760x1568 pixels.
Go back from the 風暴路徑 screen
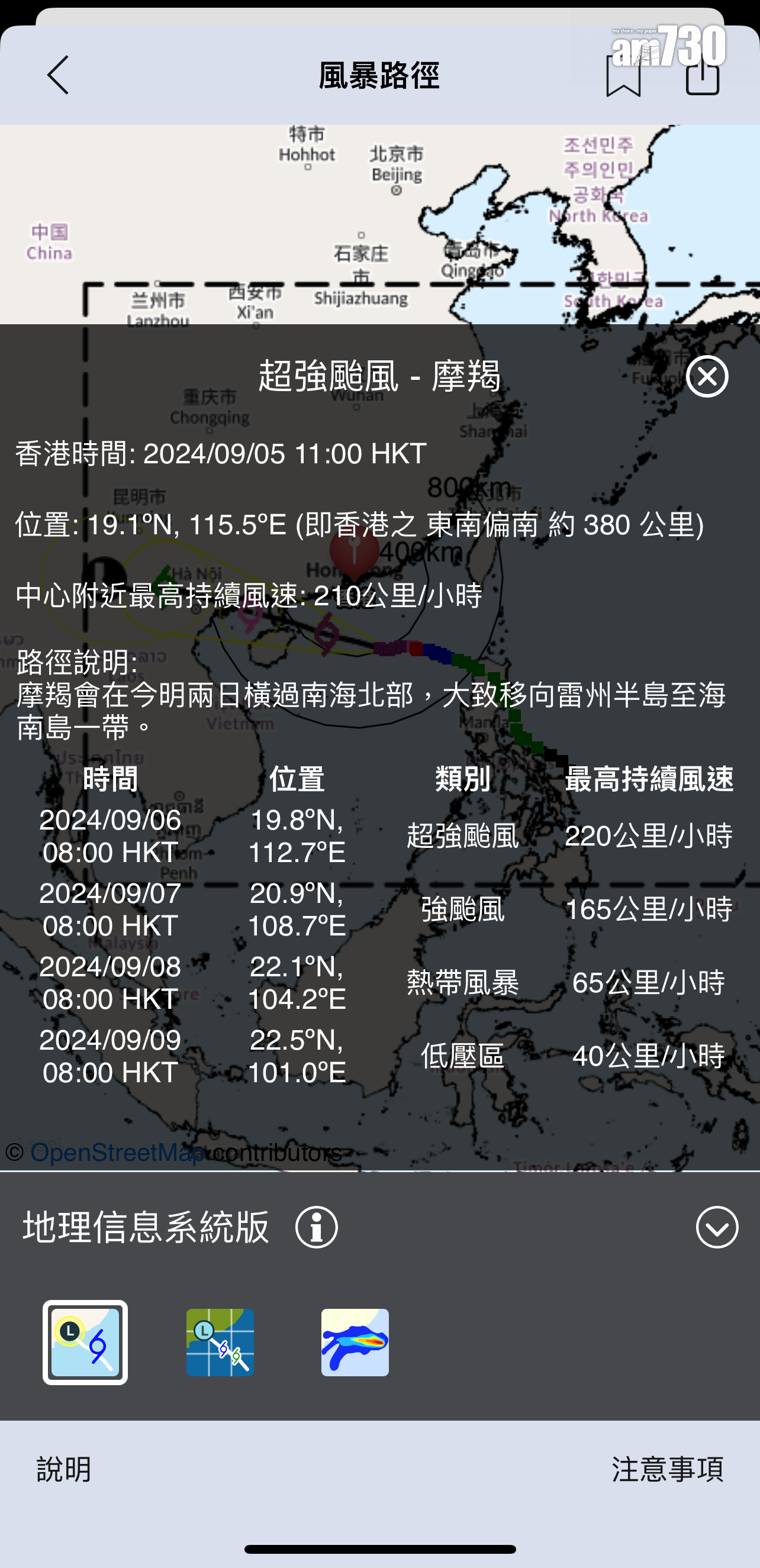coord(58,76)
